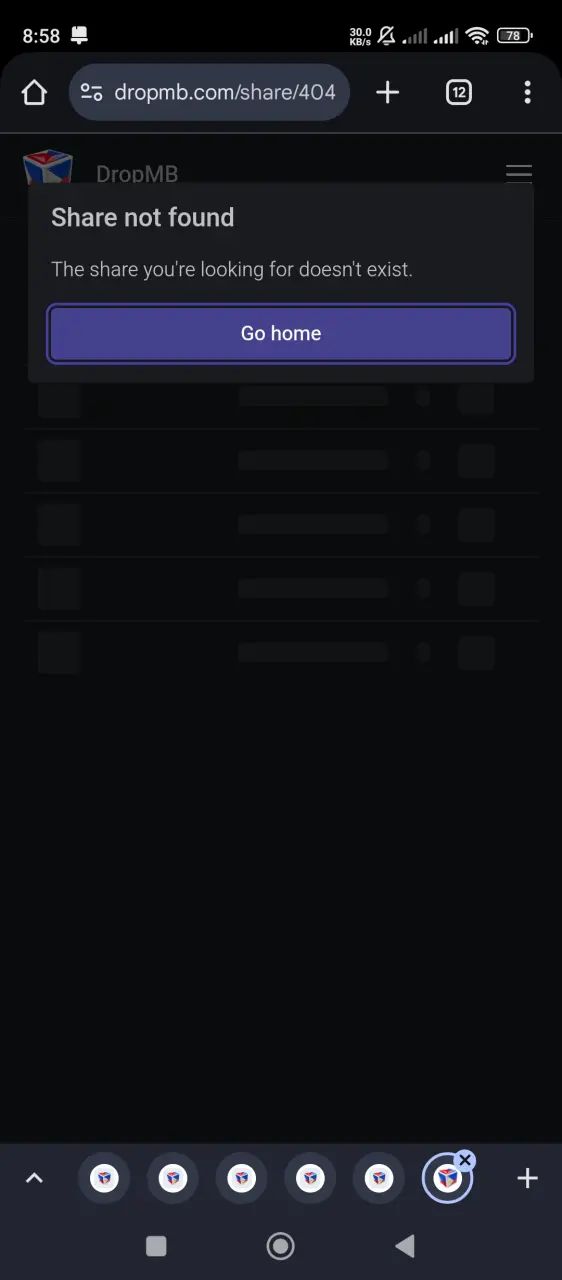This screenshot has height=1280, width=562.
Task: Open recent apps via square button
Action: 156,1245
